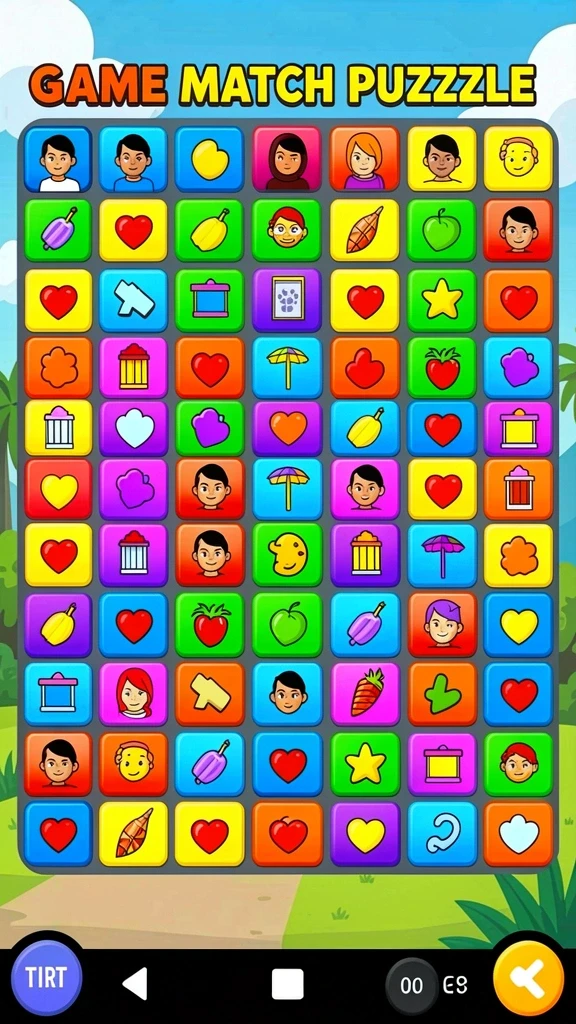Tap the purple-haired character tile
The width and height of the screenshot is (576, 1024).
tap(442, 624)
